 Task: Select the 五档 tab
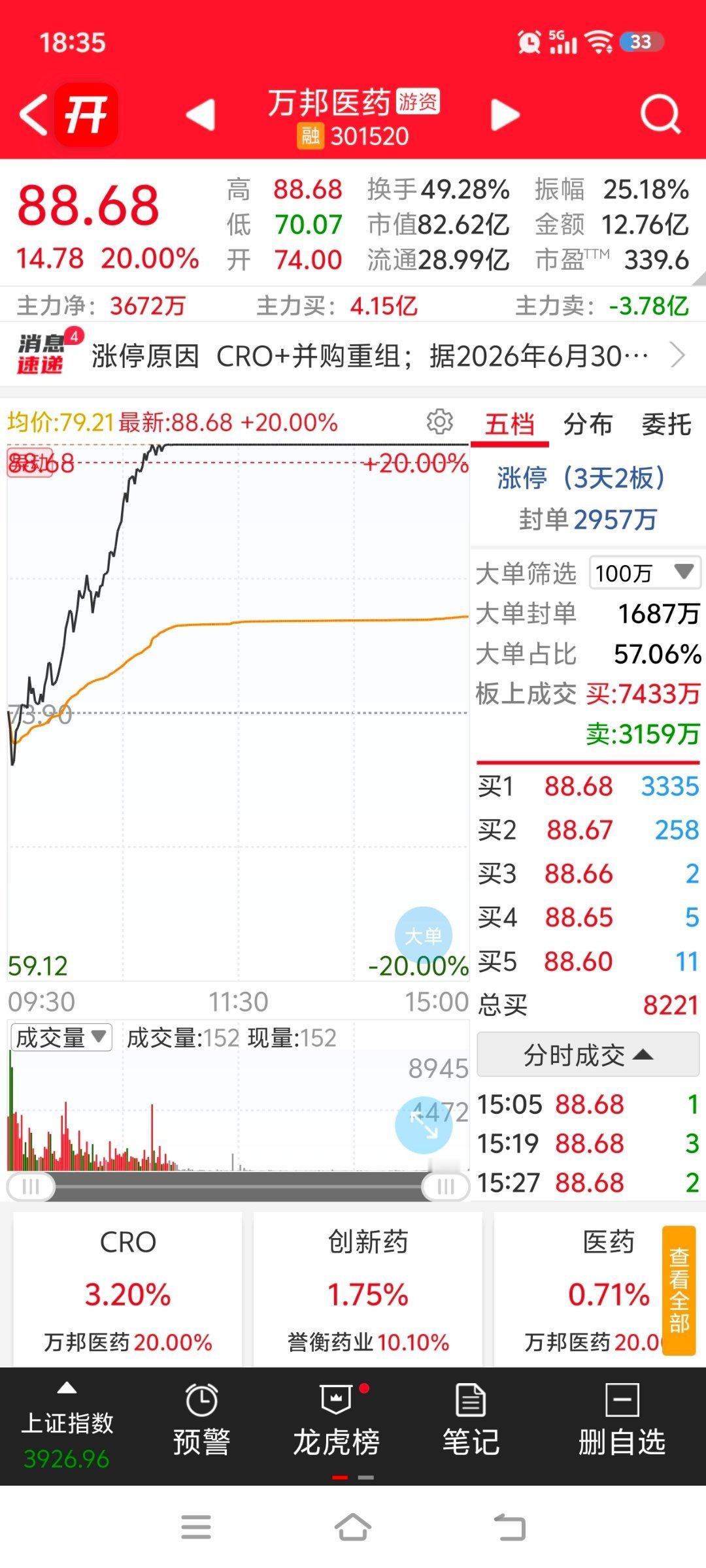point(510,425)
